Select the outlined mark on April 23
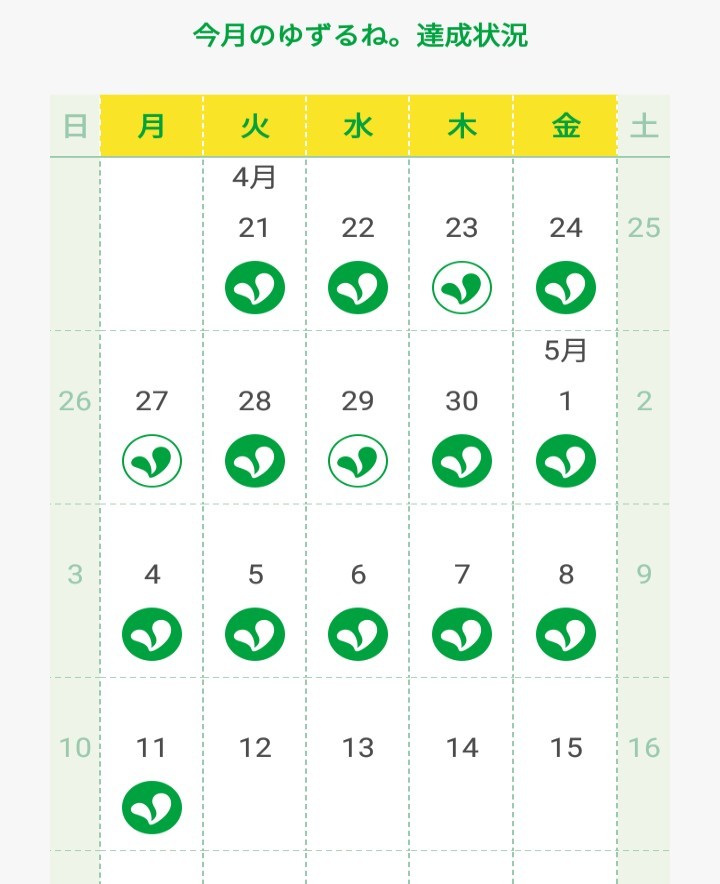This screenshot has width=720, height=884. 462,288
